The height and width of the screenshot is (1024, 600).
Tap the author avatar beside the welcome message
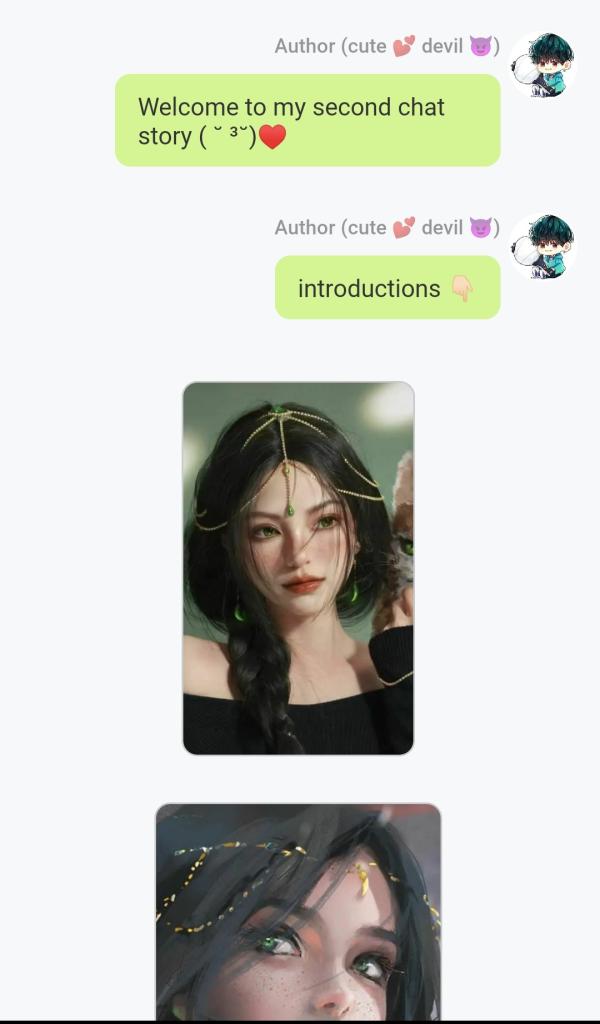point(543,64)
